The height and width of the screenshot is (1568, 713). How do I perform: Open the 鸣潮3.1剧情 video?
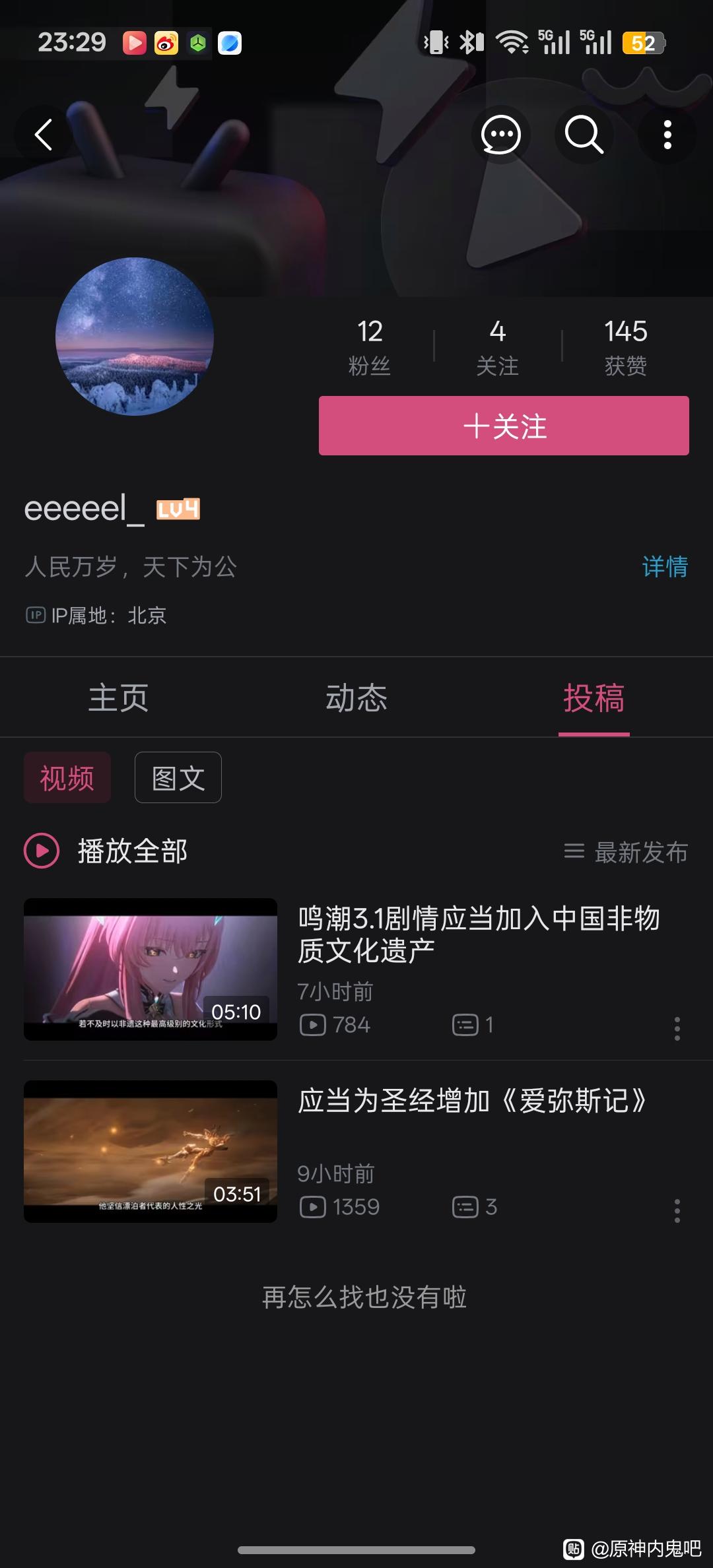(479, 934)
